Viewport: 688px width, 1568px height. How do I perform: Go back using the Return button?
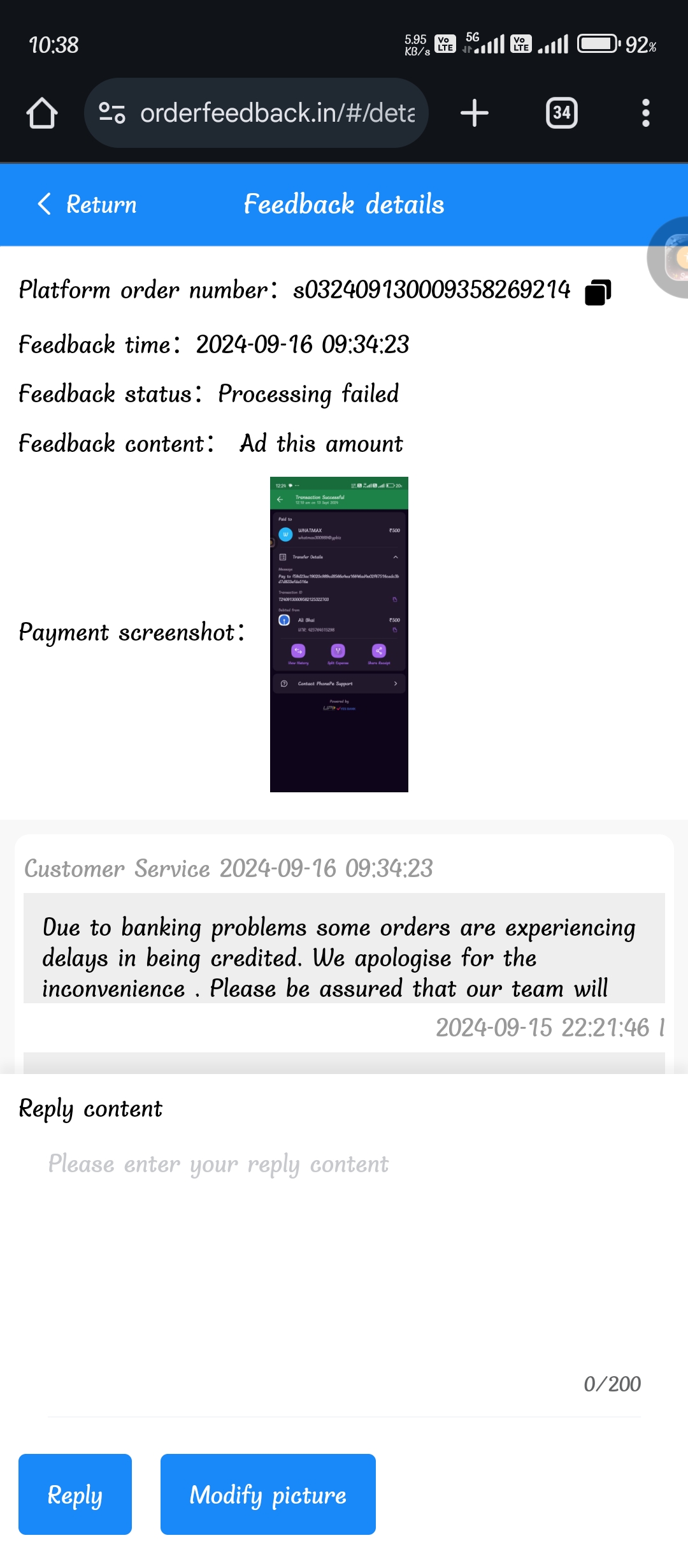click(87, 205)
